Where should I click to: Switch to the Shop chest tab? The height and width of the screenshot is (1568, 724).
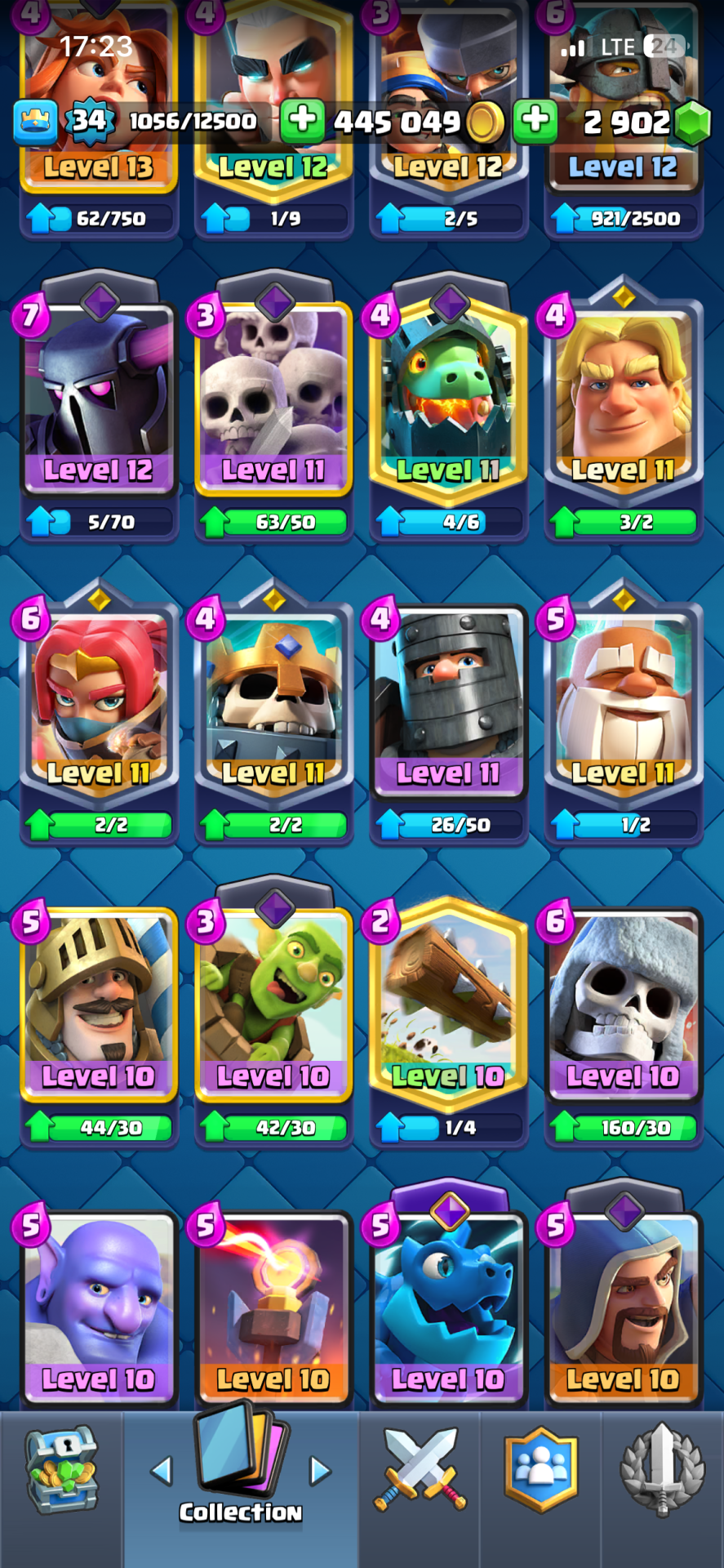click(x=61, y=1470)
